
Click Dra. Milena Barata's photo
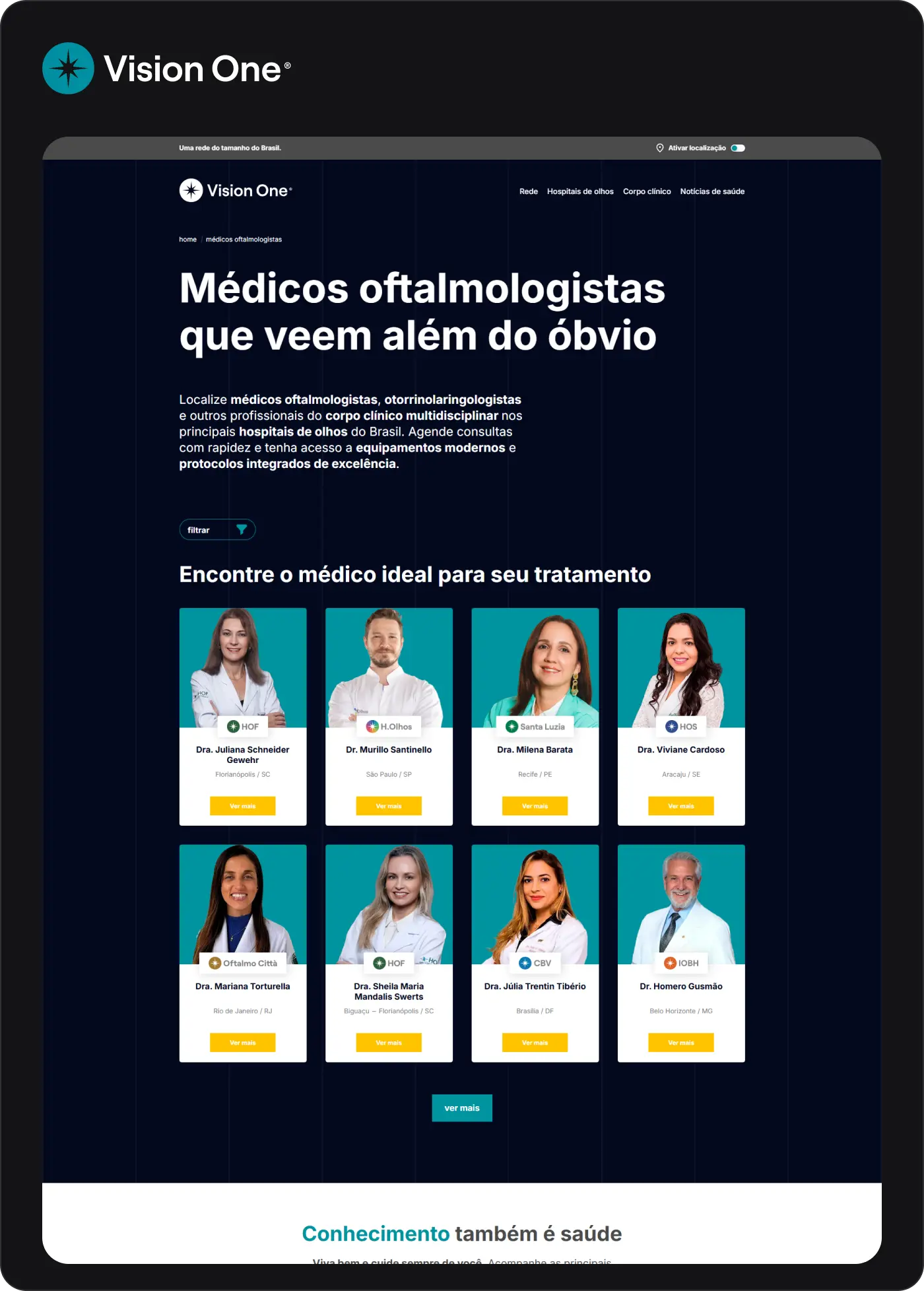535,667
